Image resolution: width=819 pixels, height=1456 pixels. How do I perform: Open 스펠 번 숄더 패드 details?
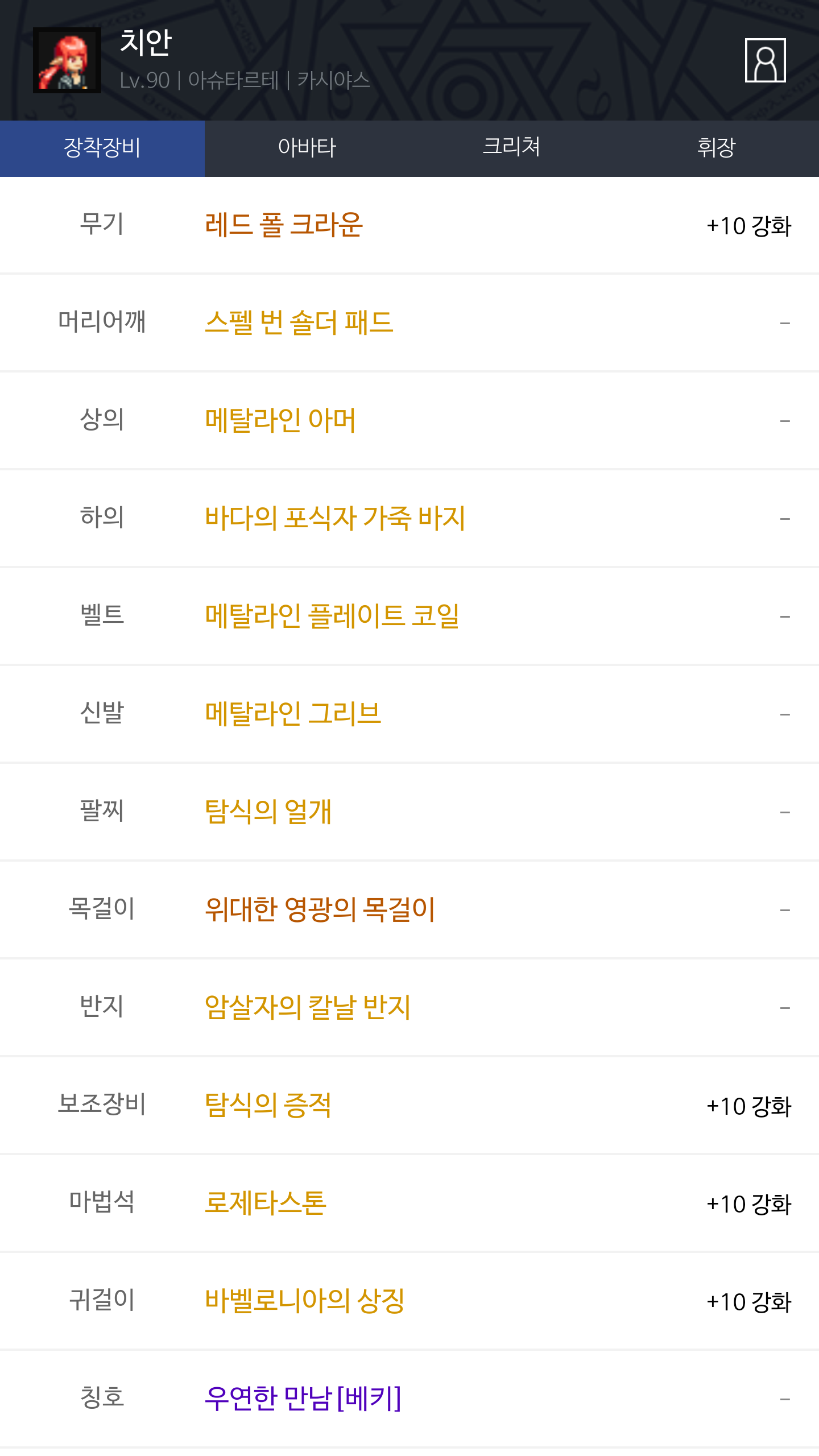(x=299, y=322)
